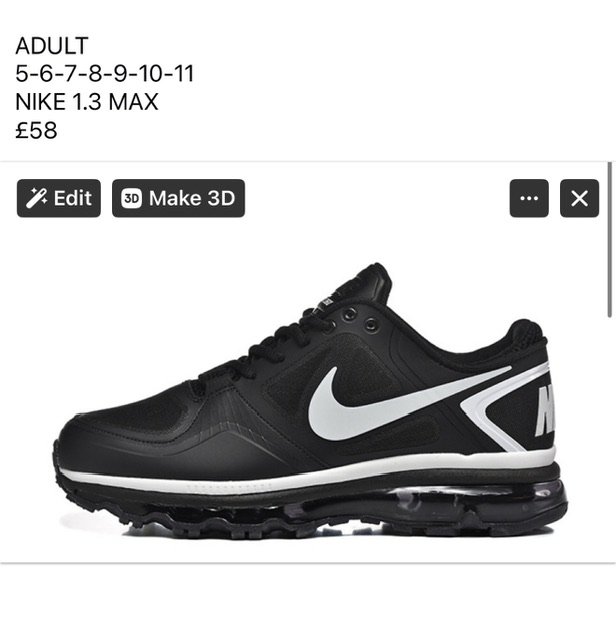
Task: Open the three-dot options menu
Action: pos(529,198)
